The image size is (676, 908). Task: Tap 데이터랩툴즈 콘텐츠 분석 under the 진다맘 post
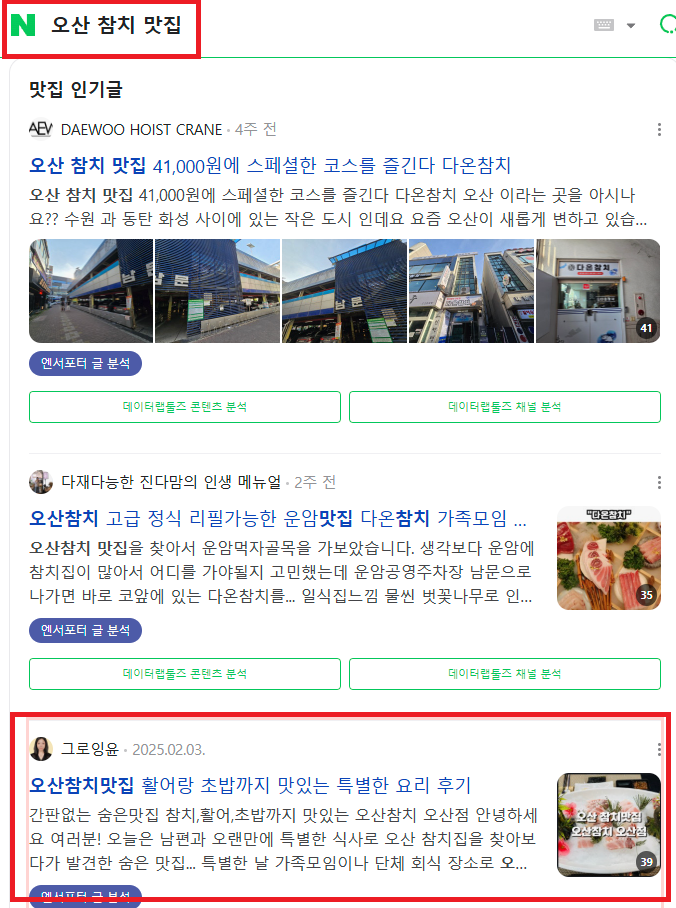point(185,674)
